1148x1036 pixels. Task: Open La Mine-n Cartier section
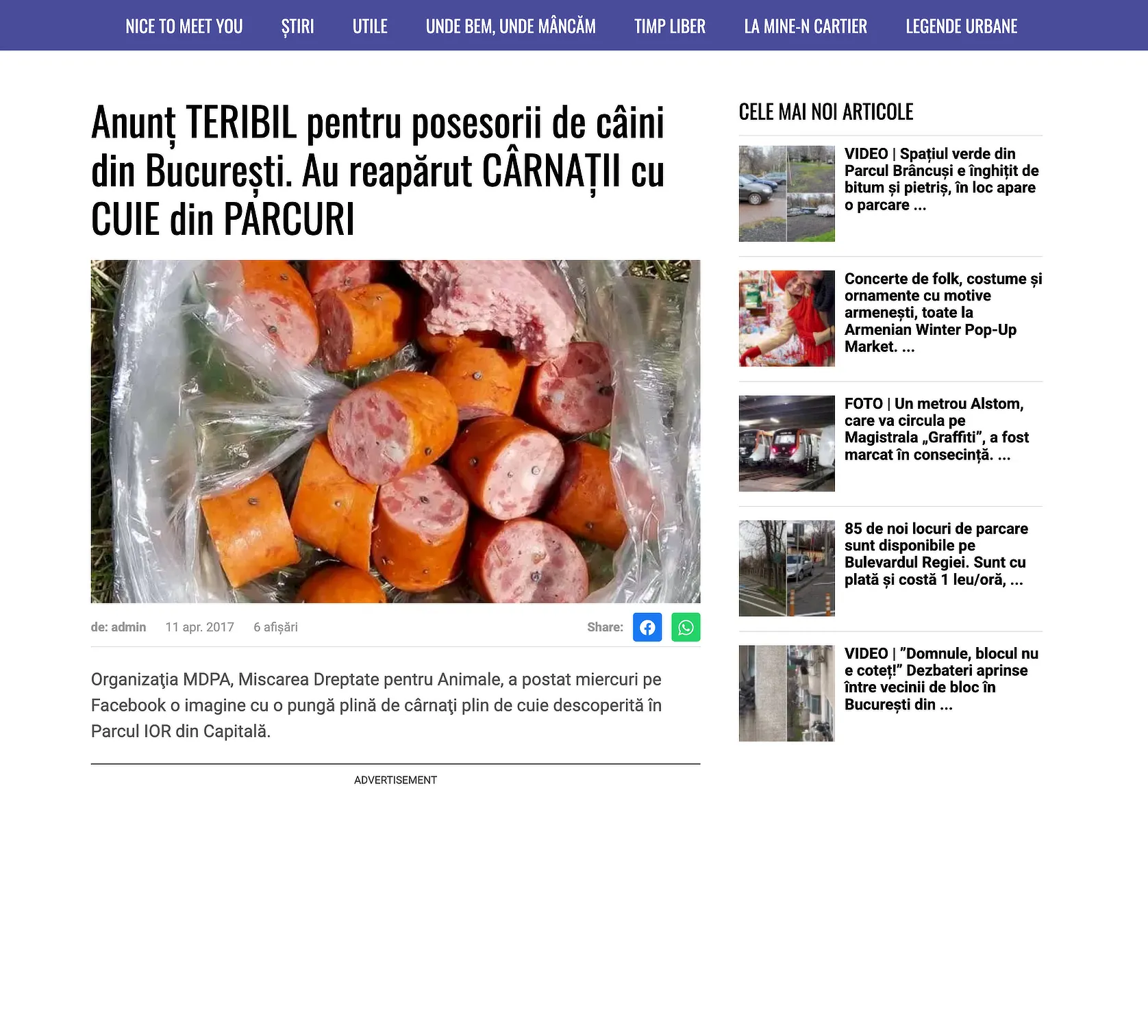806,26
